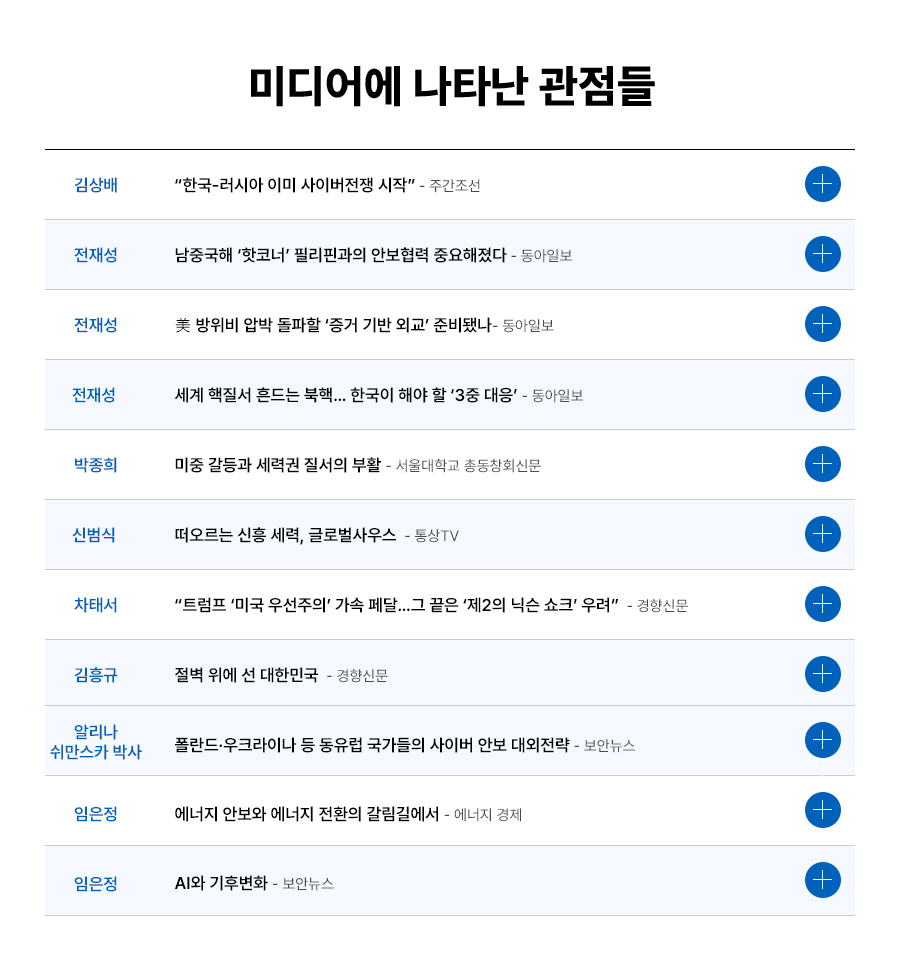This screenshot has height=975, width=900.
Task: Expand 김흥규's 절벽 위에 선 대한민국
Action: click(822, 674)
